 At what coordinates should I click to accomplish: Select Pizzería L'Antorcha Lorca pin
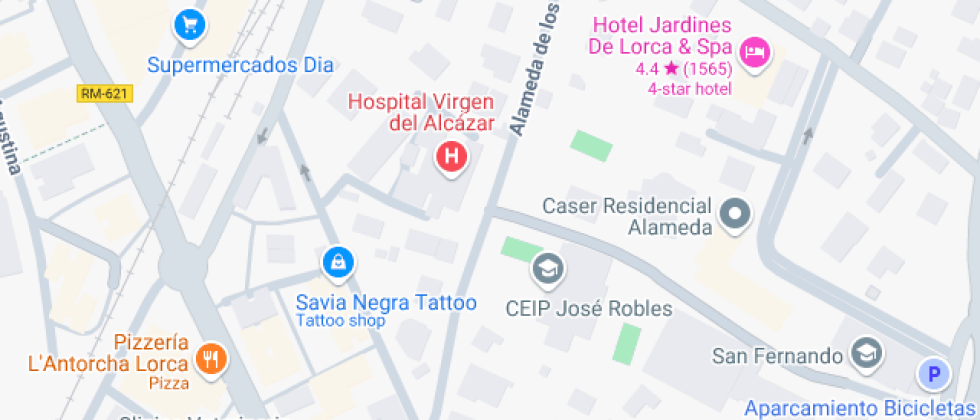pyautogui.click(x=209, y=357)
